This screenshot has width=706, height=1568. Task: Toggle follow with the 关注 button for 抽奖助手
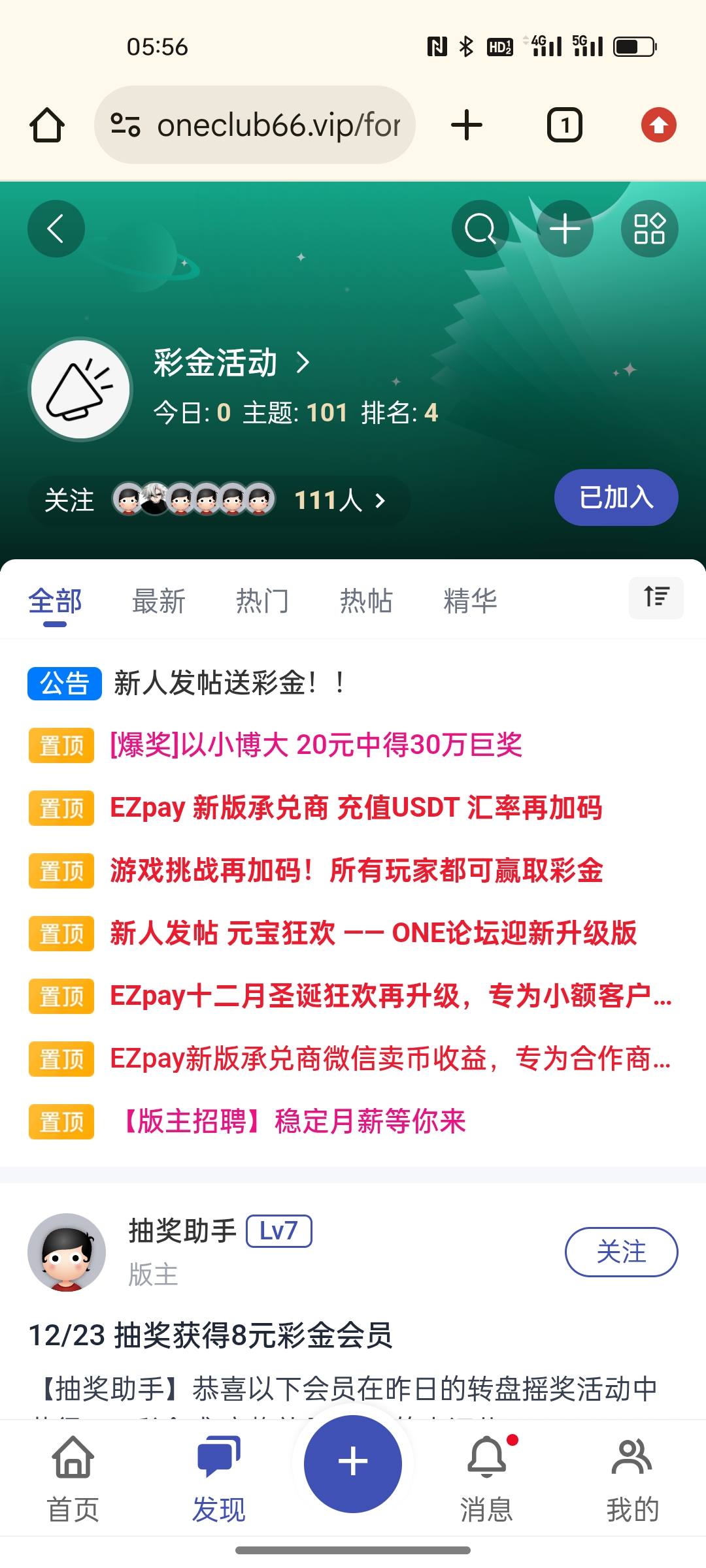[x=620, y=1251]
